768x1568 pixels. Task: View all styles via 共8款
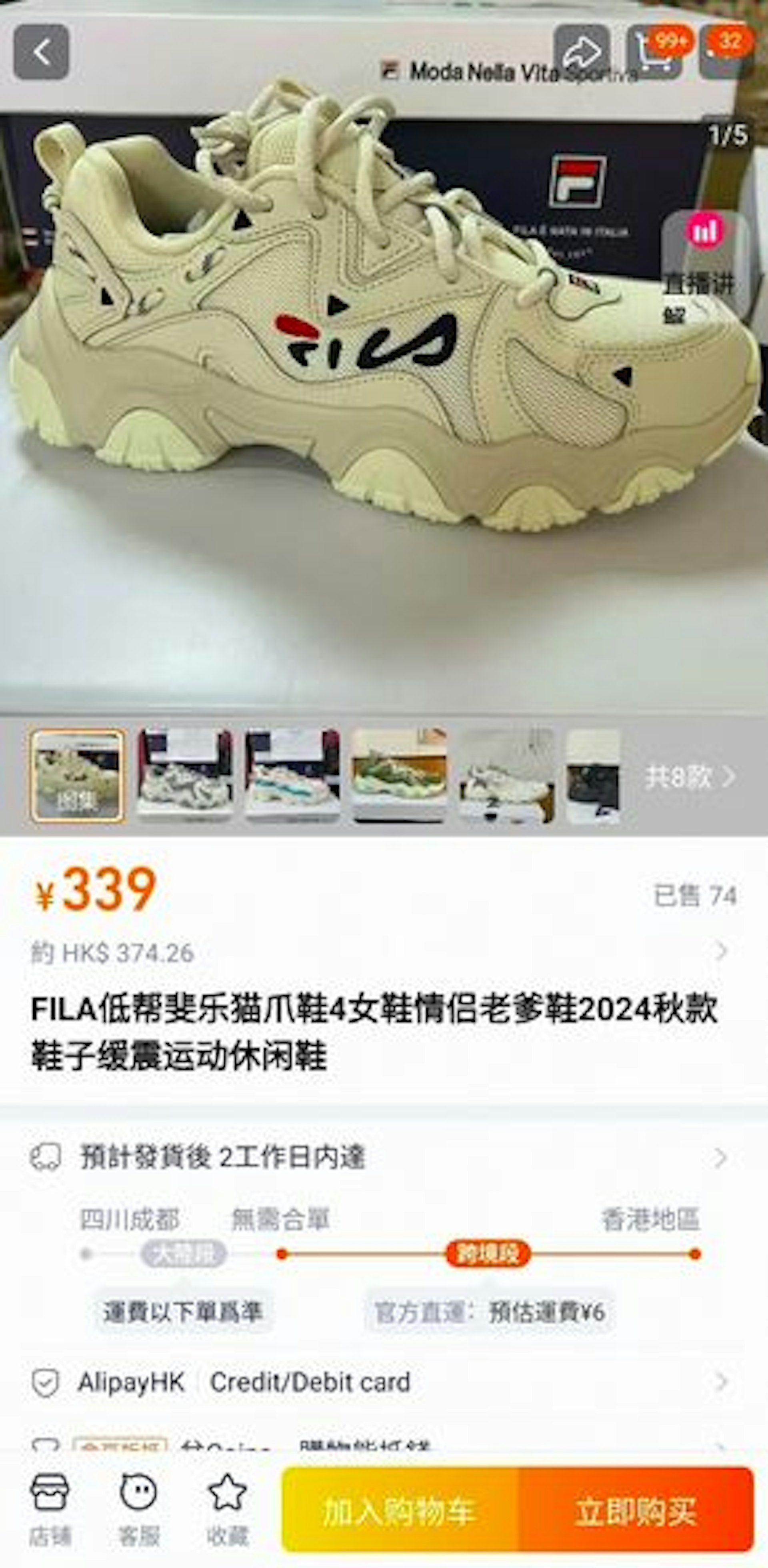(690, 777)
